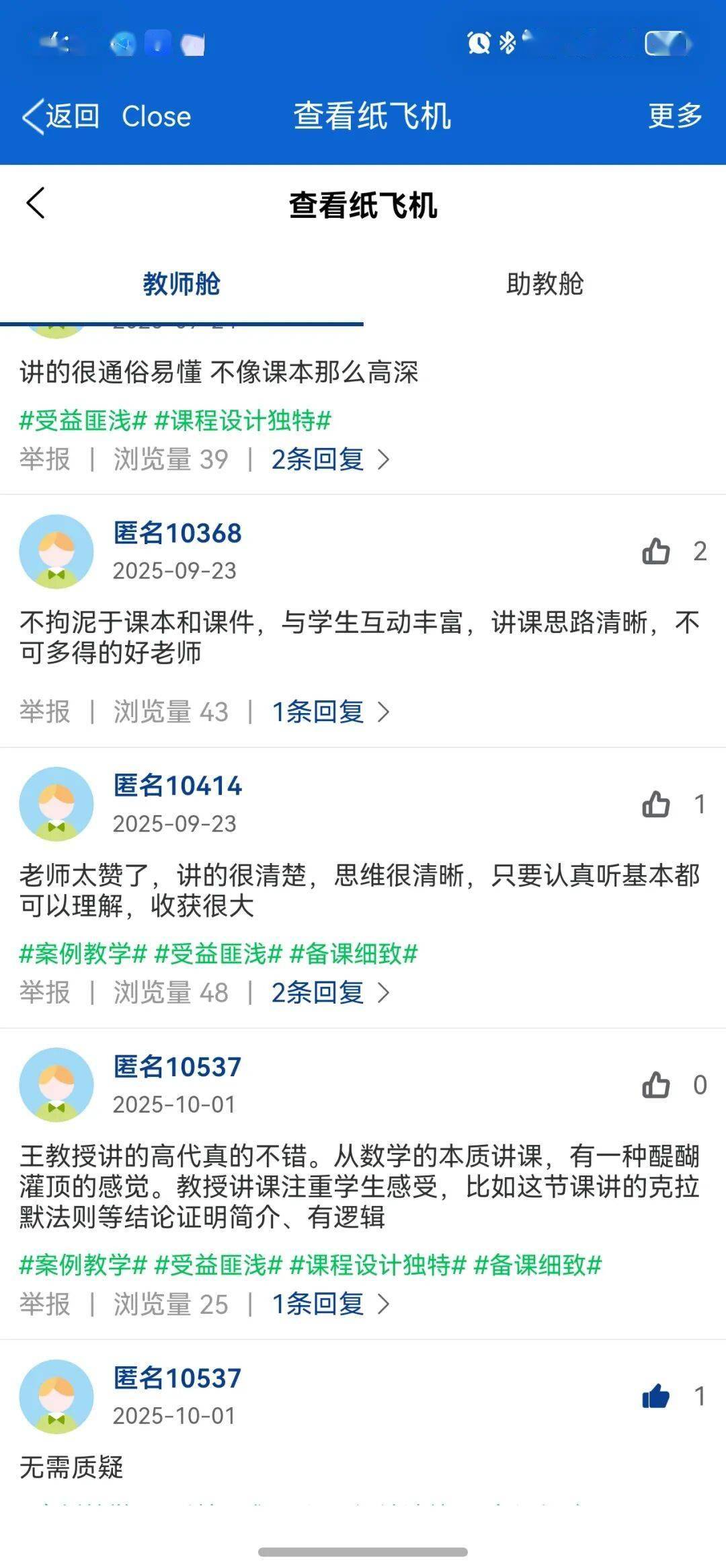
Task: Tap 返回 in the blue top bar
Action: tap(61, 116)
